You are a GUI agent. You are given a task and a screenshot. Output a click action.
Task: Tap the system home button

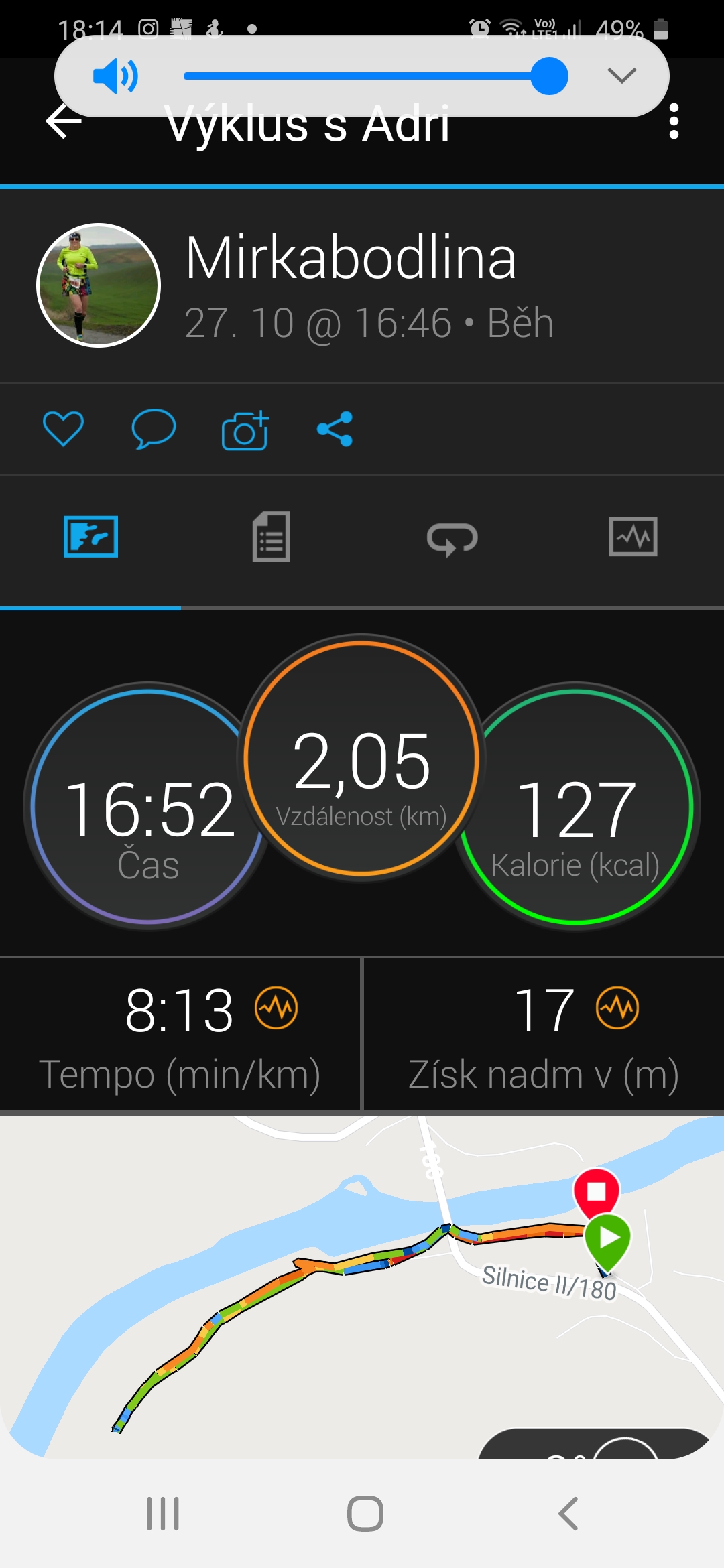365,1514
